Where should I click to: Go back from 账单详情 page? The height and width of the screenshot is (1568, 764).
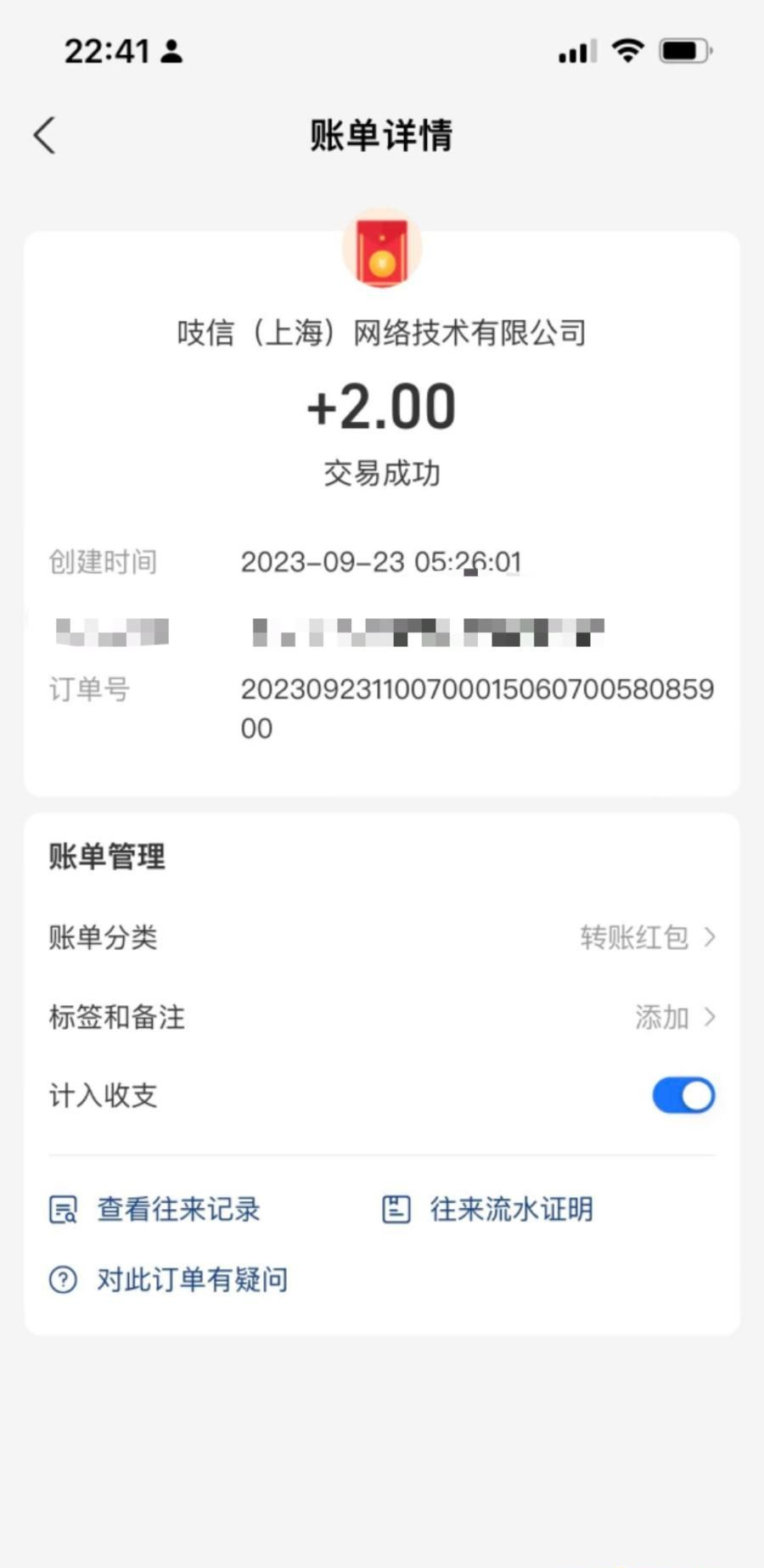click(x=45, y=136)
